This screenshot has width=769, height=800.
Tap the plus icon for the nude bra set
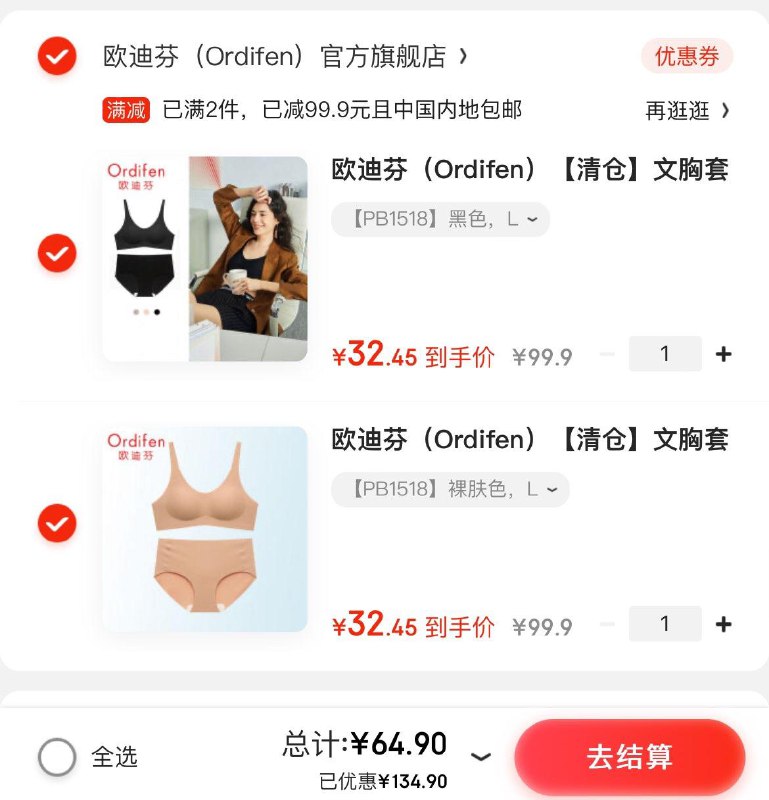tap(722, 623)
